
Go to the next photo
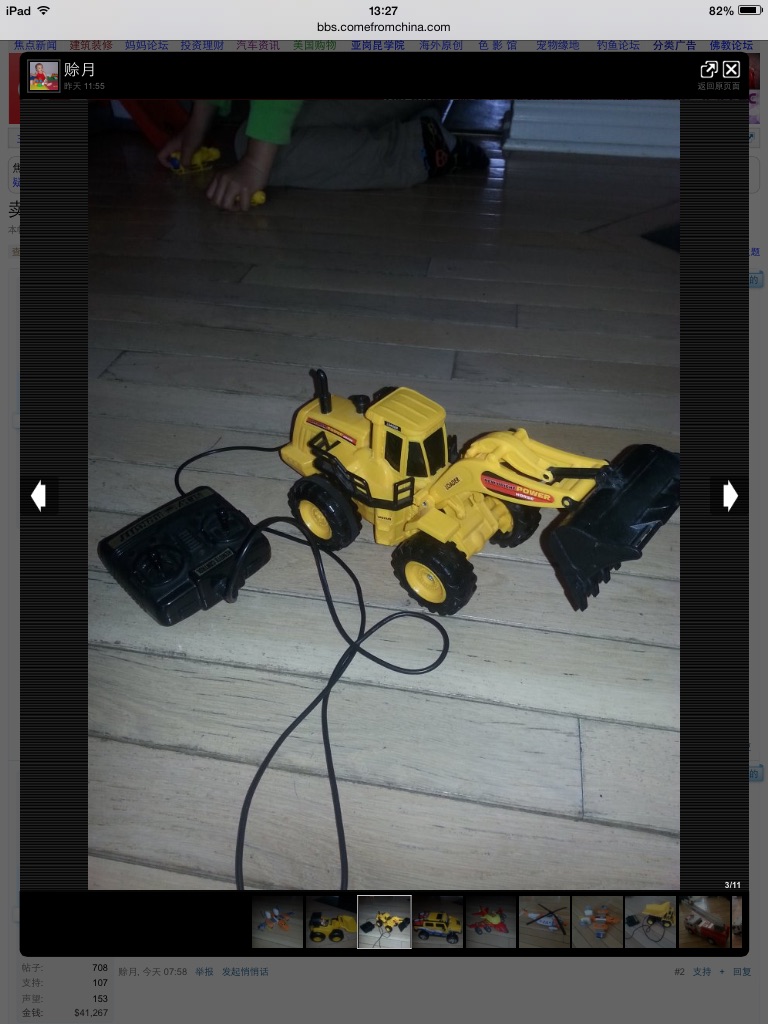[730, 495]
